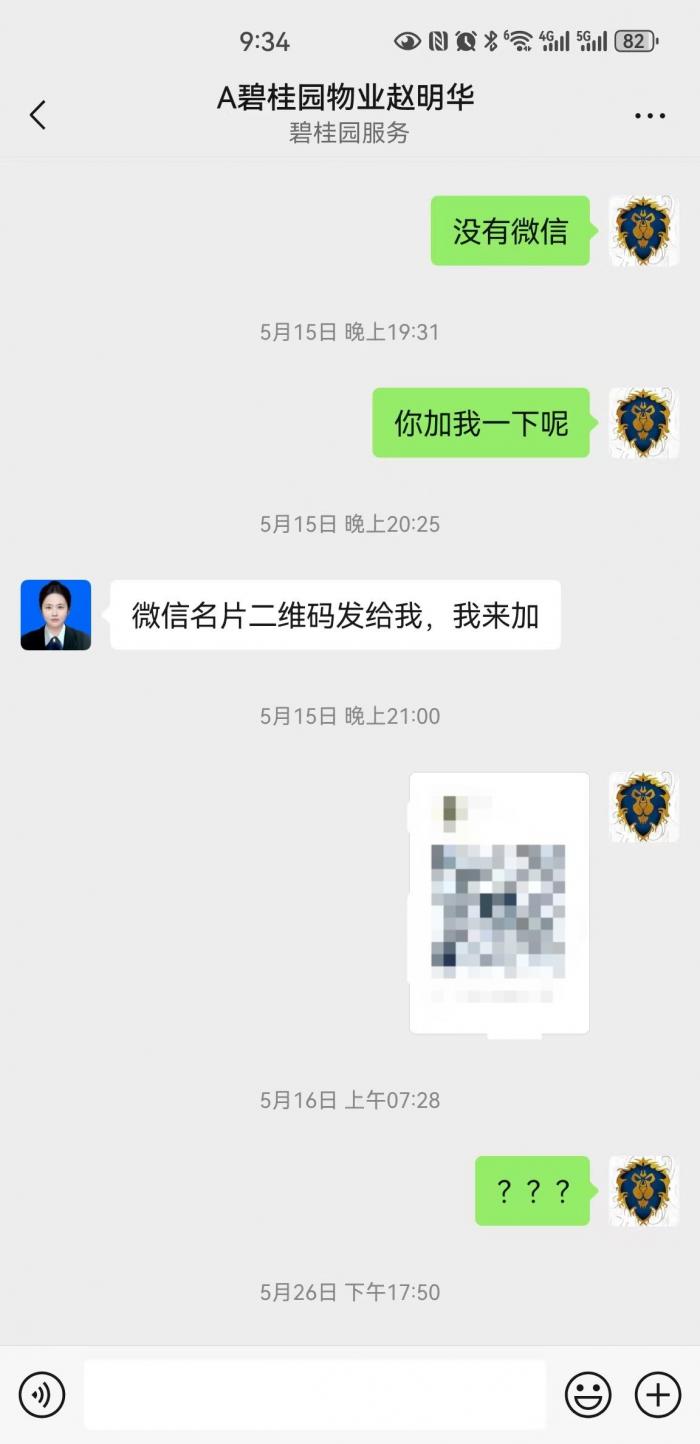The image size is (700, 1444).
Task: Open the plus attachment menu
Action: (658, 1394)
